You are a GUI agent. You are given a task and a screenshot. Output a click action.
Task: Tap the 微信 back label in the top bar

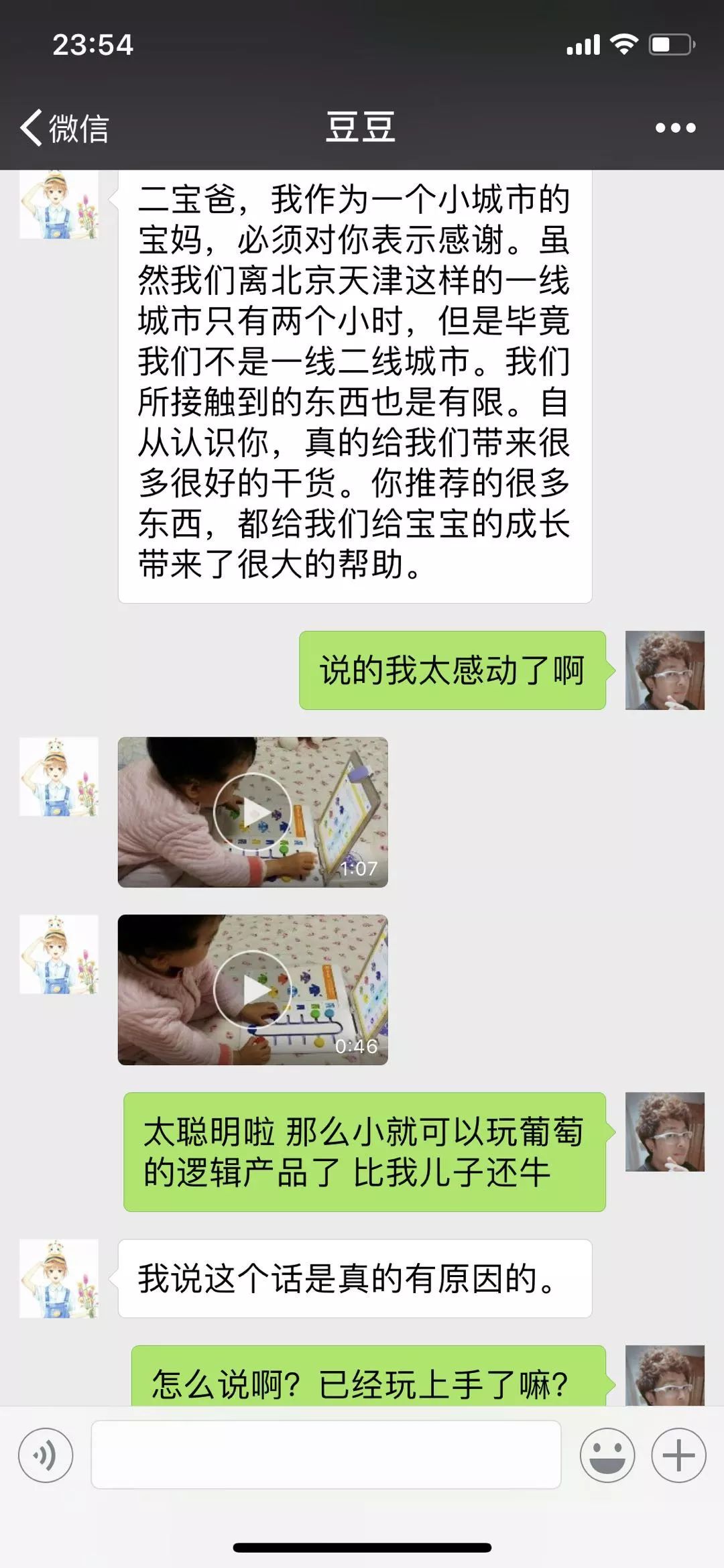click(x=79, y=127)
